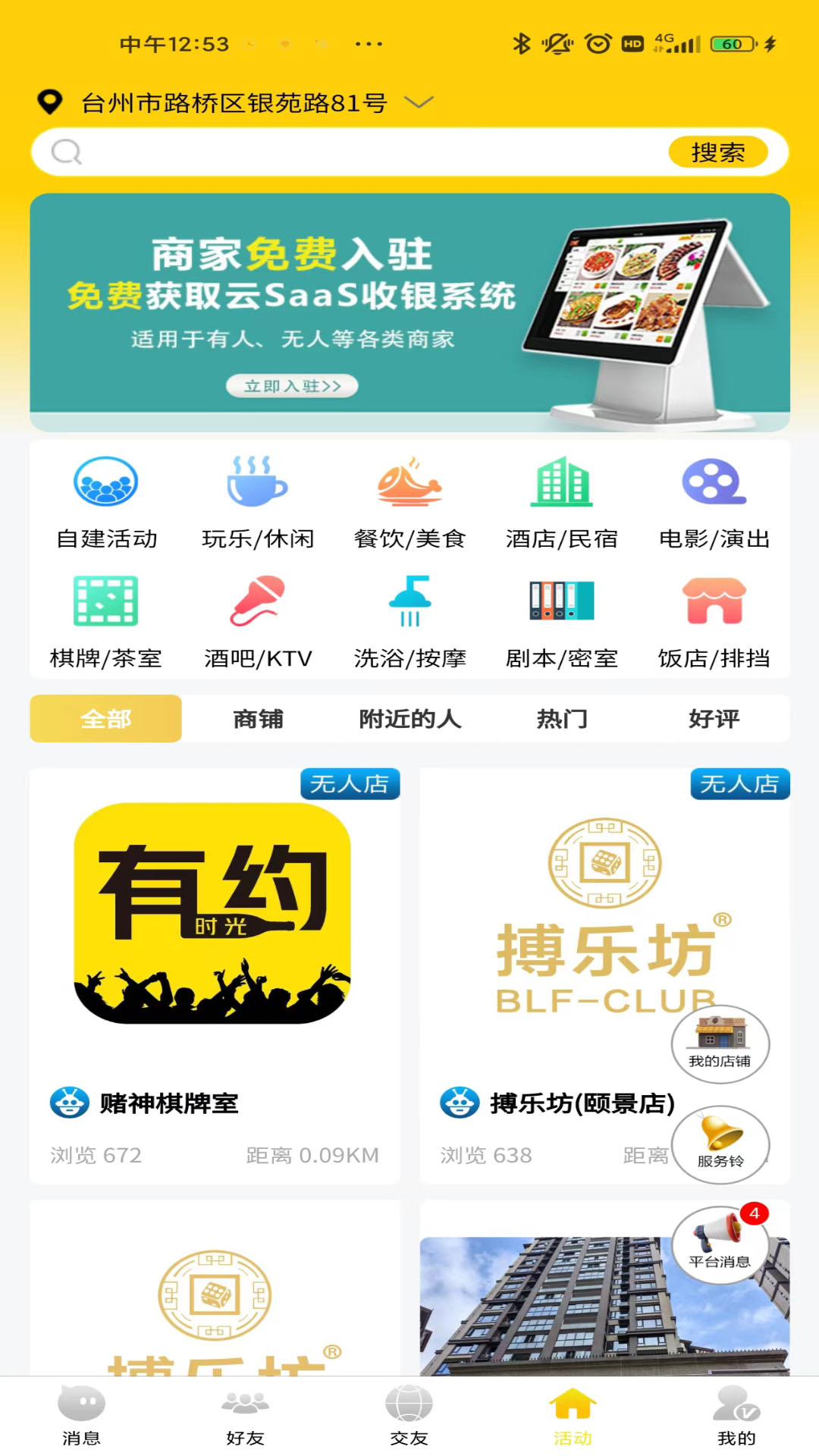Switch to the 我的 profile tab

tap(736, 1415)
